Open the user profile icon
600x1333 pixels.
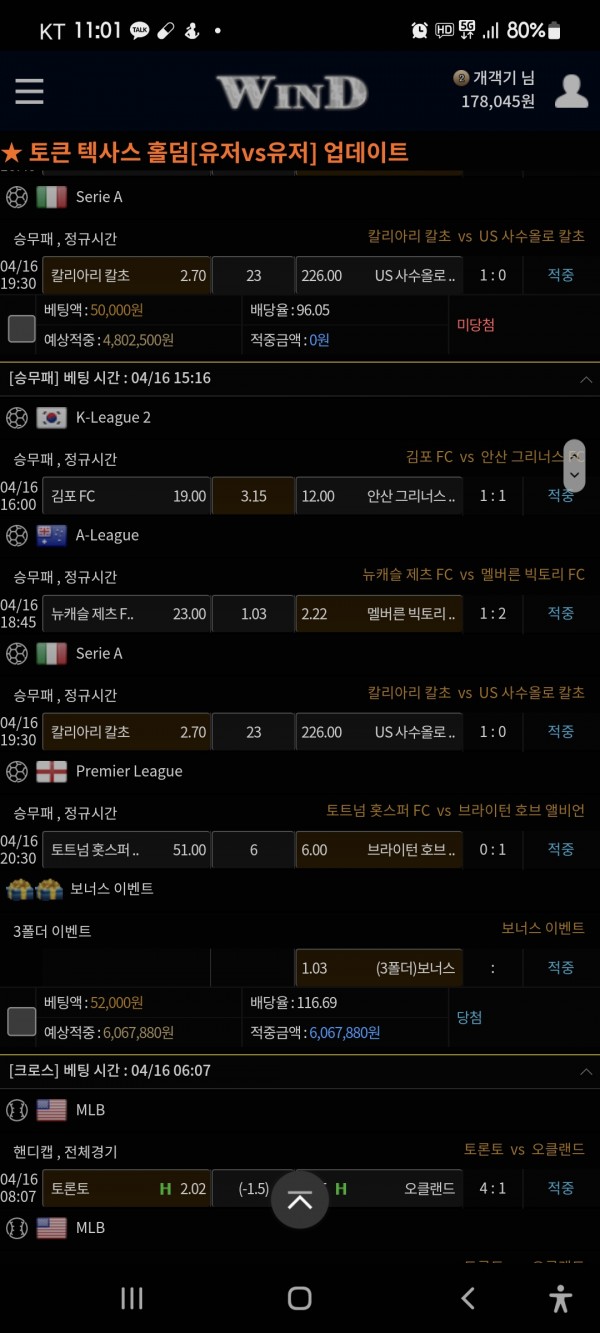pos(571,90)
